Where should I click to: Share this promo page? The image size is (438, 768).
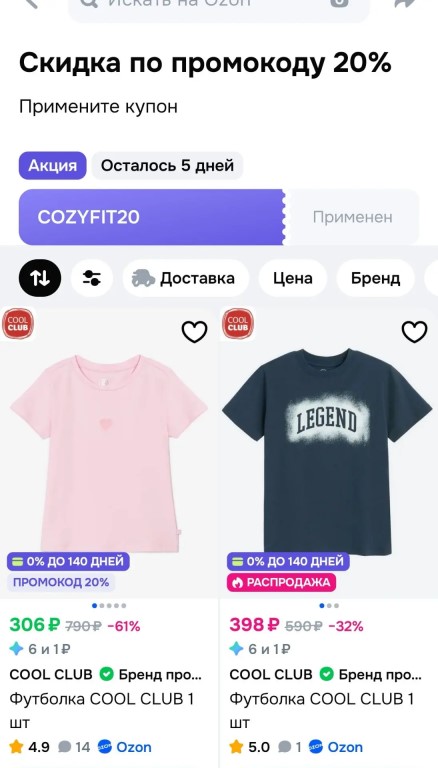pos(404,4)
